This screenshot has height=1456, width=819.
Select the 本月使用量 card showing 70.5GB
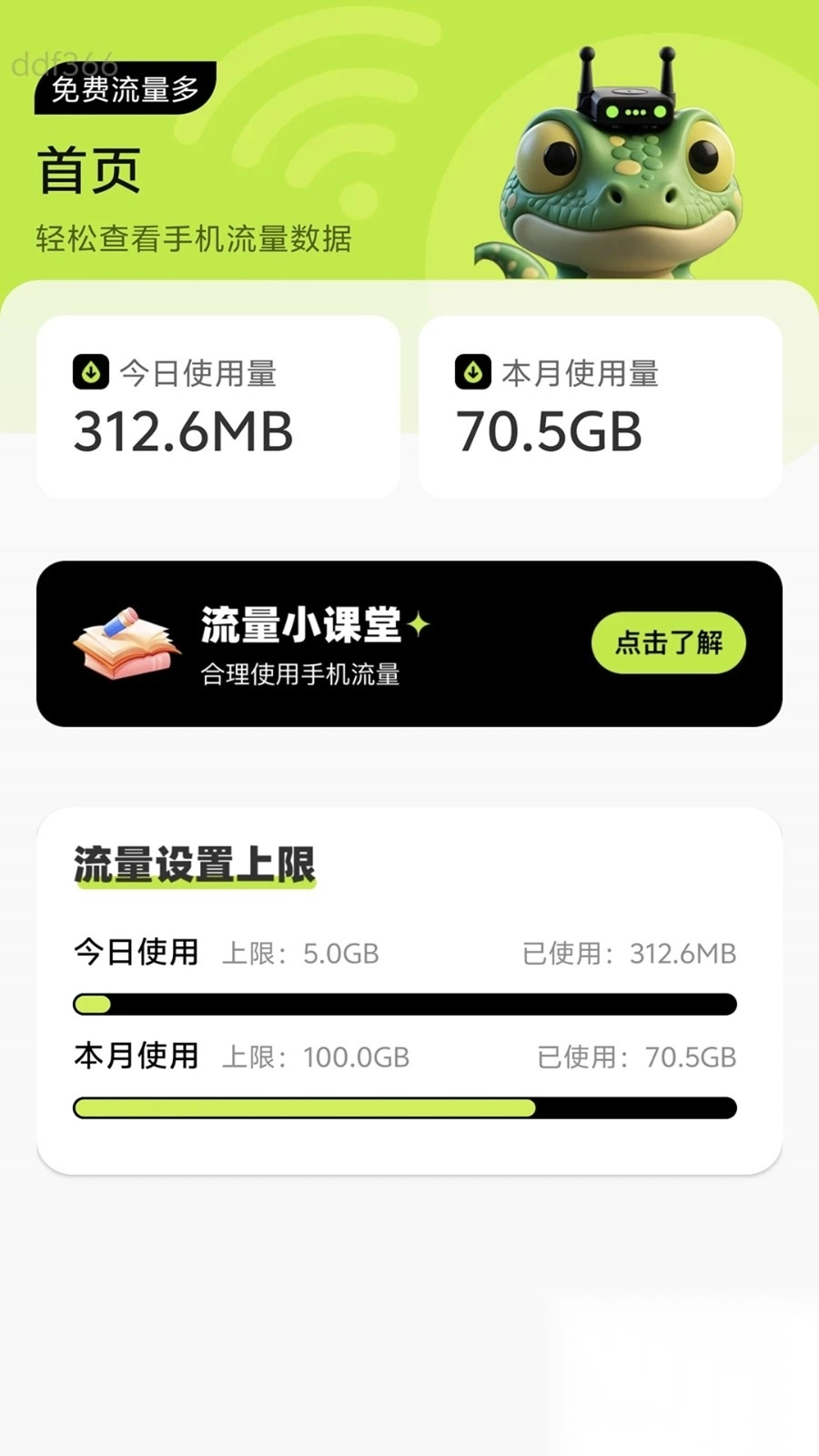click(x=602, y=406)
